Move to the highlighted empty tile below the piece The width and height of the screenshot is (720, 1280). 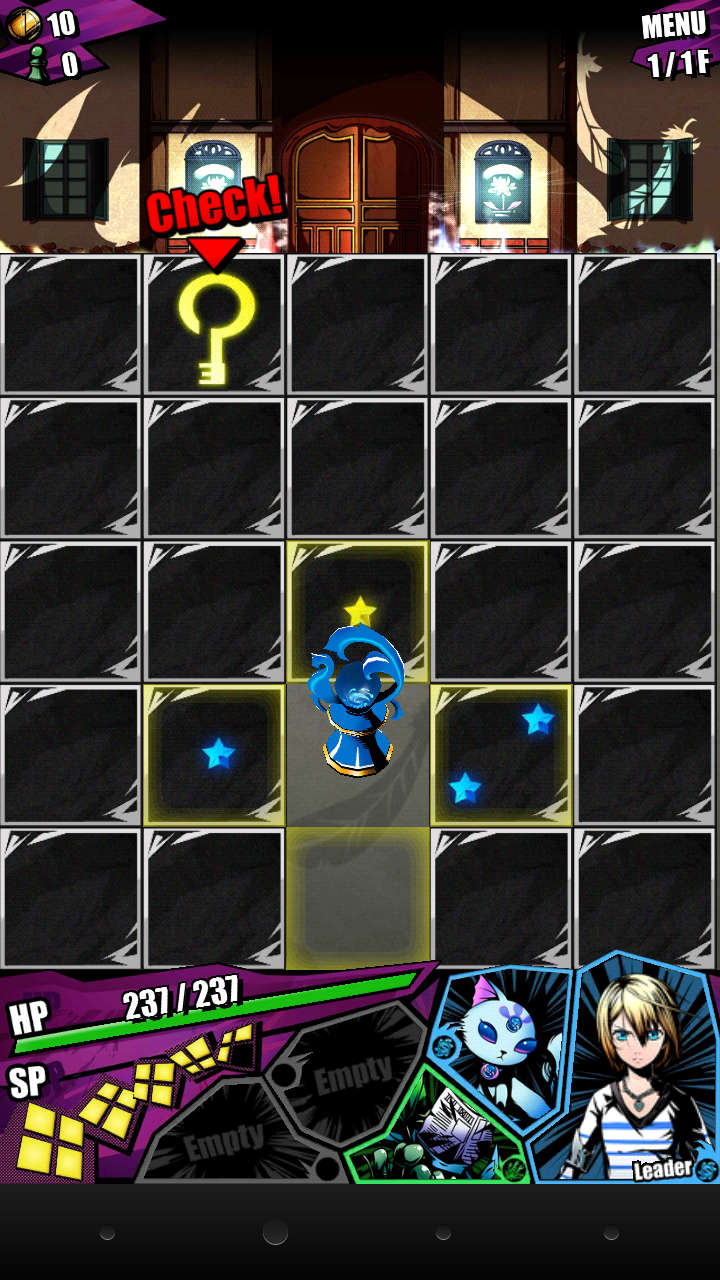click(358, 897)
